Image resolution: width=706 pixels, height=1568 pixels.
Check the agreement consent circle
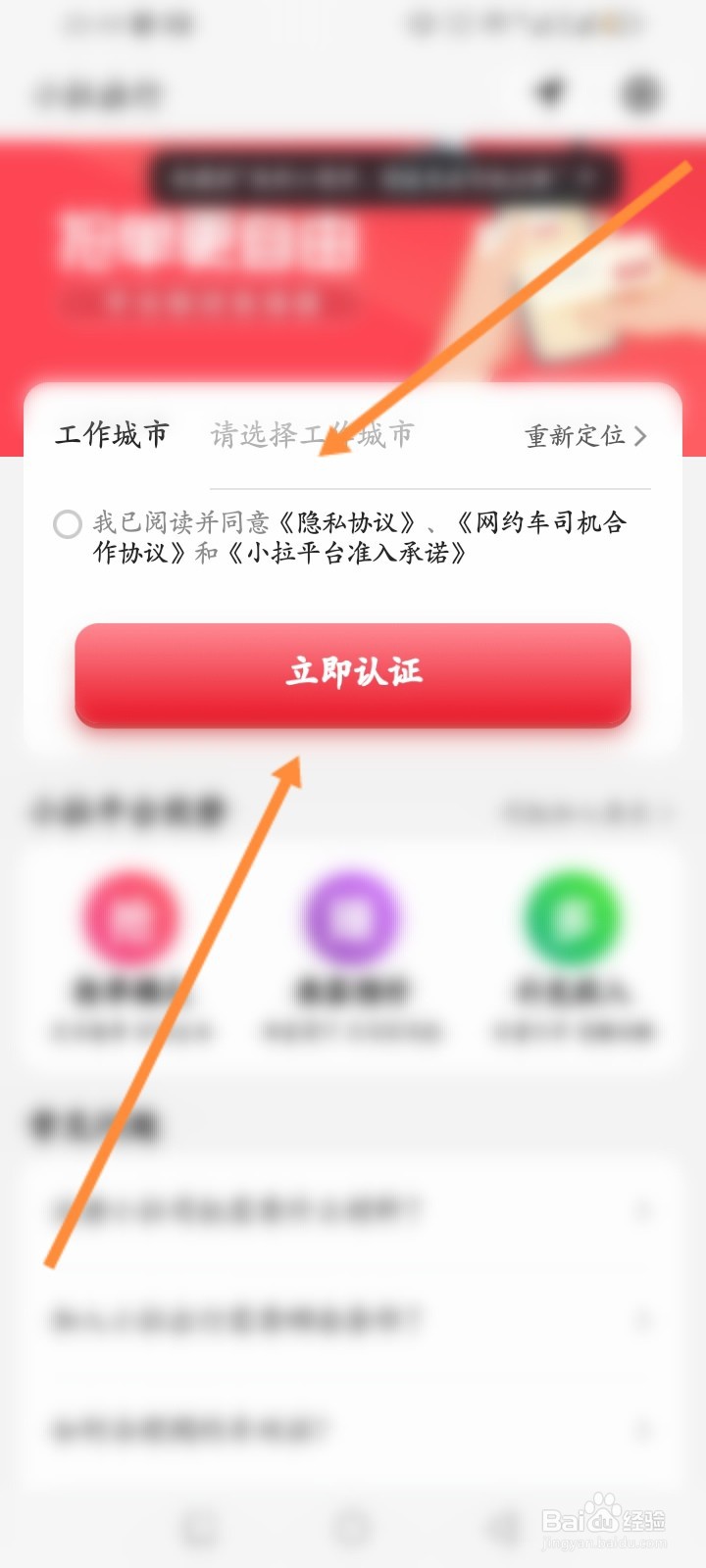point(68,525)
